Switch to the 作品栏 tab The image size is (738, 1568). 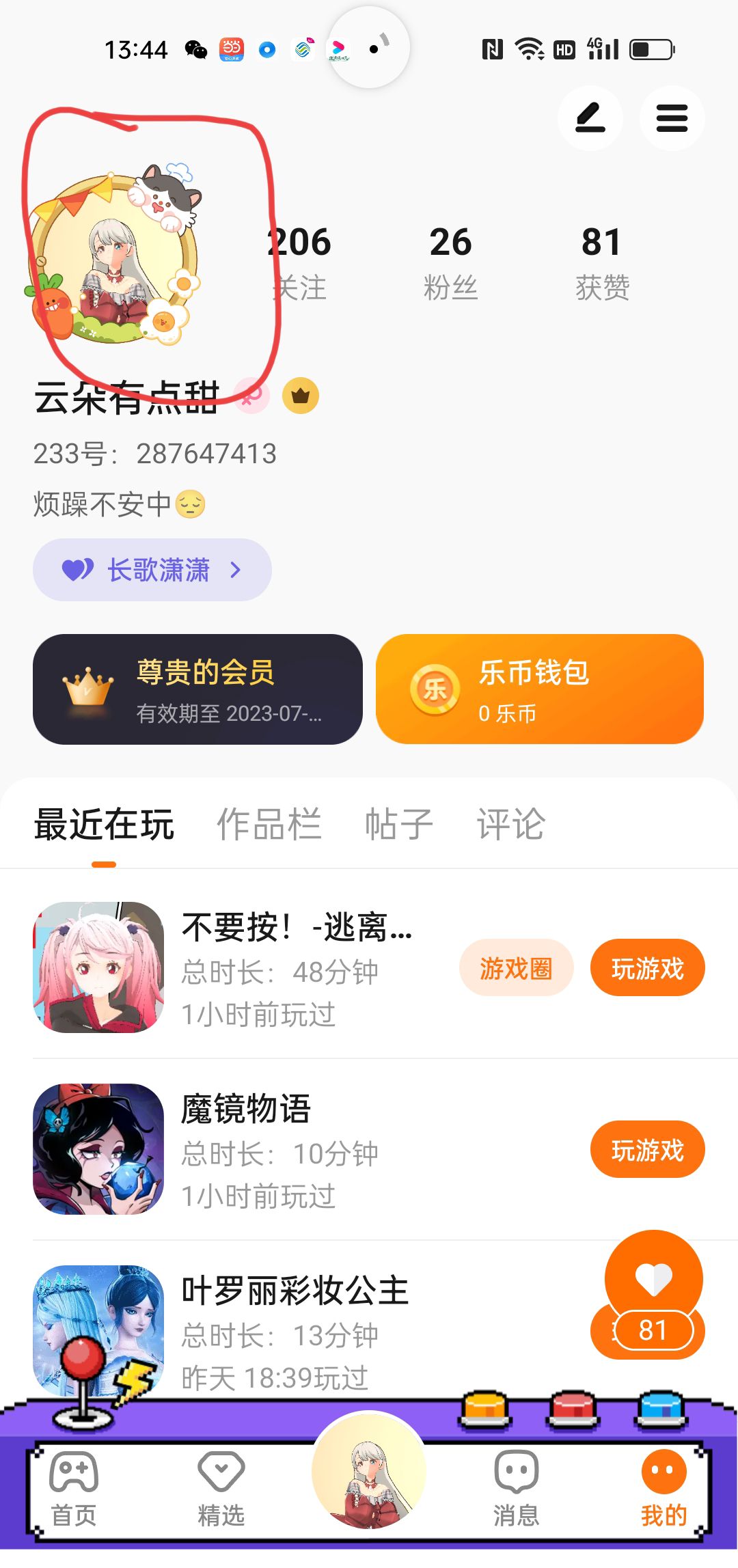coord(269,824)
